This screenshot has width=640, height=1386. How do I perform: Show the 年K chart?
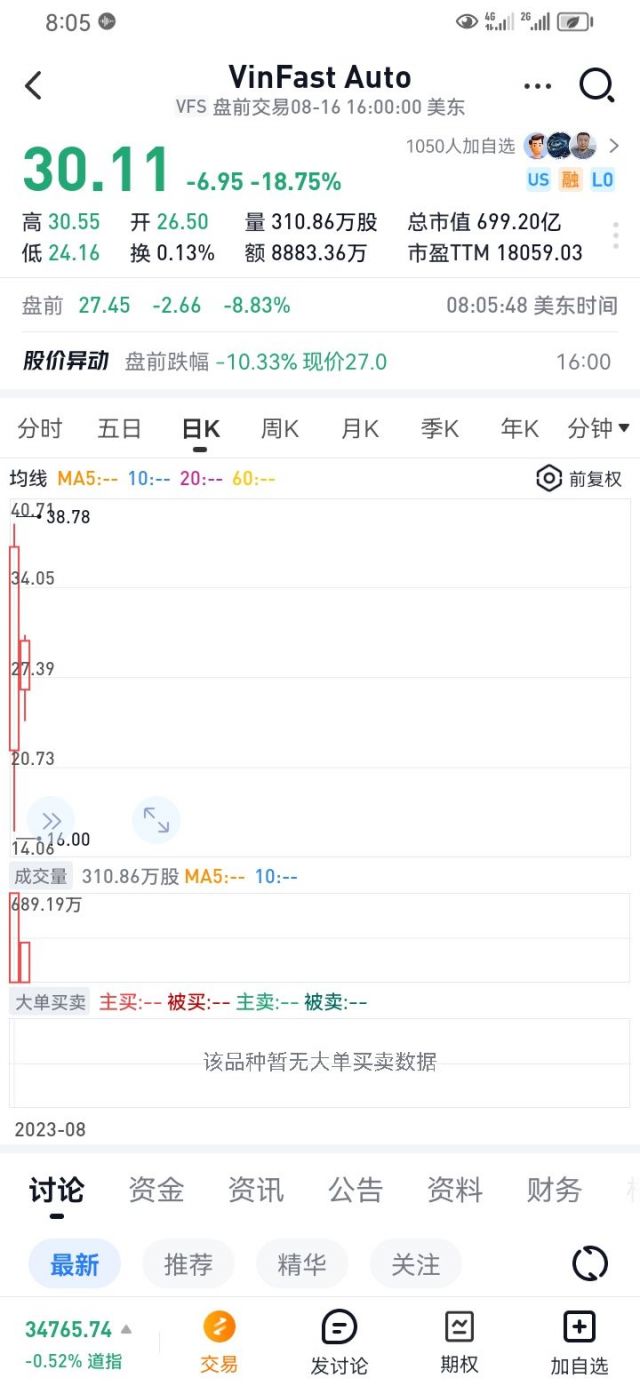519,429
